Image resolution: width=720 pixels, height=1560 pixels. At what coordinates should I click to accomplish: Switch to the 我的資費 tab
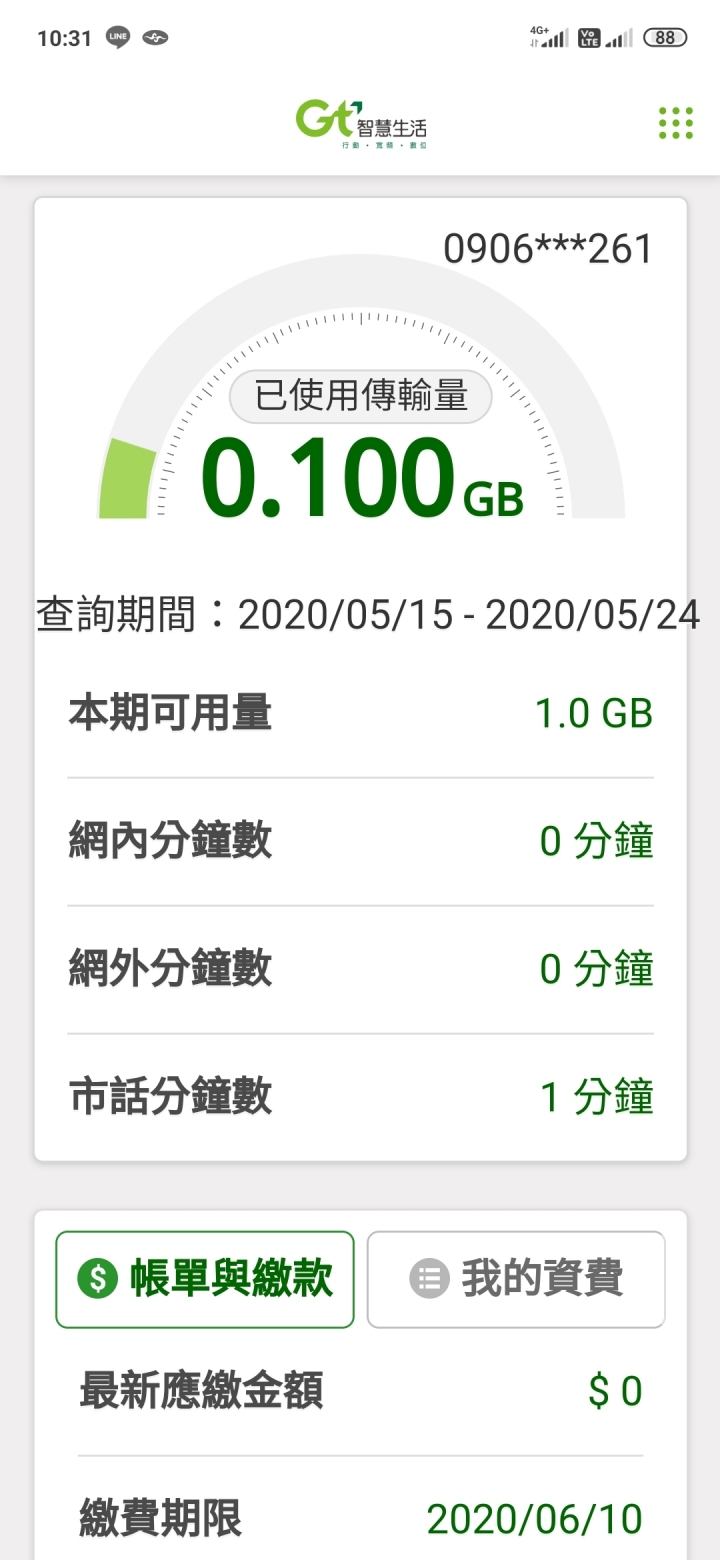click(516, 1279)
